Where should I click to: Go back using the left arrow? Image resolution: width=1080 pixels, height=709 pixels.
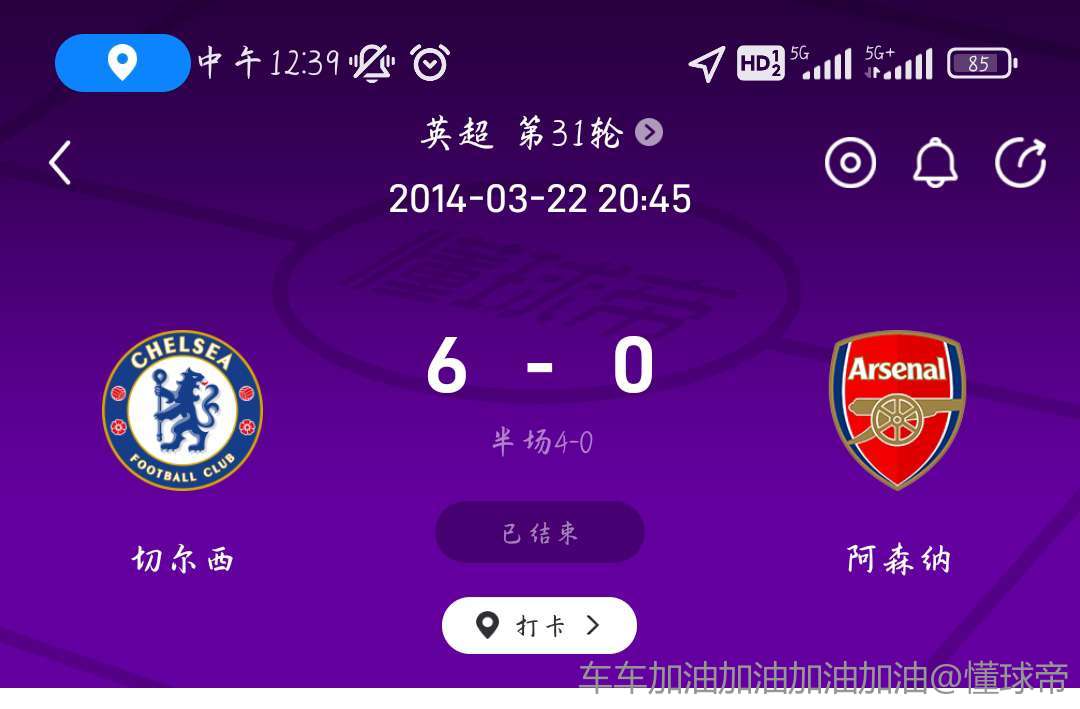[61, 163]
